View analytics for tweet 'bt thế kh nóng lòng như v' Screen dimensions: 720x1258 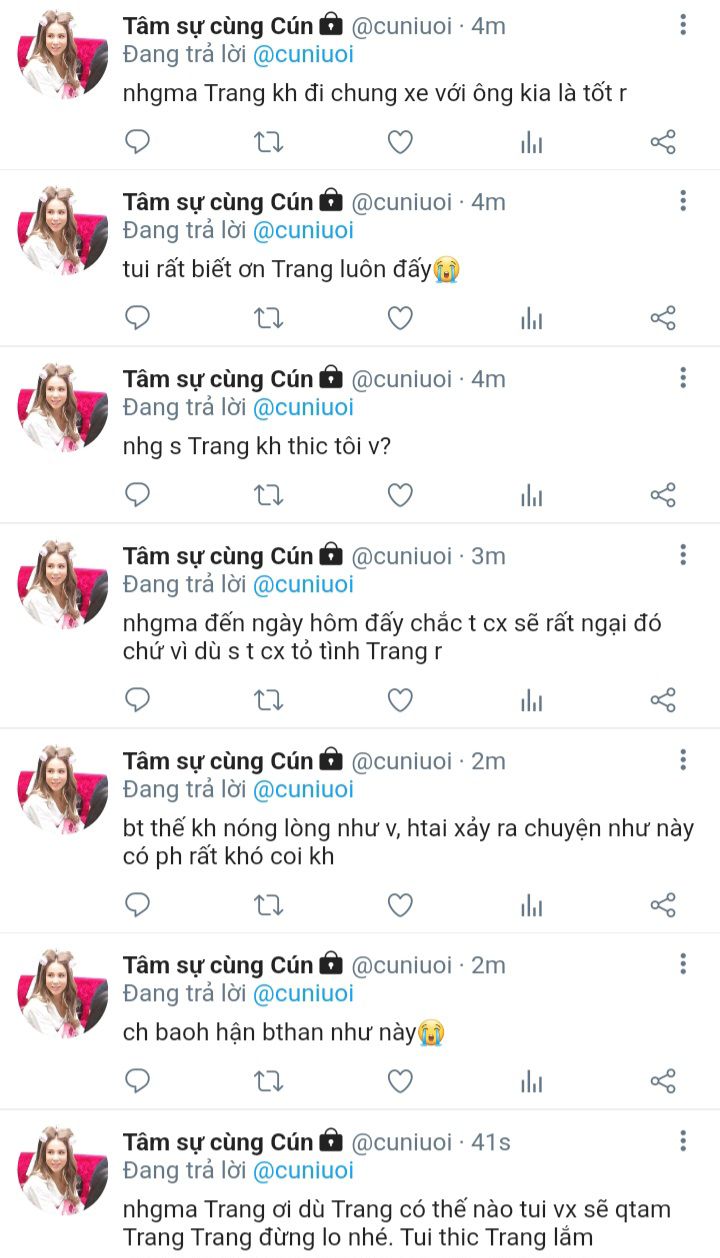pos(531,906)
